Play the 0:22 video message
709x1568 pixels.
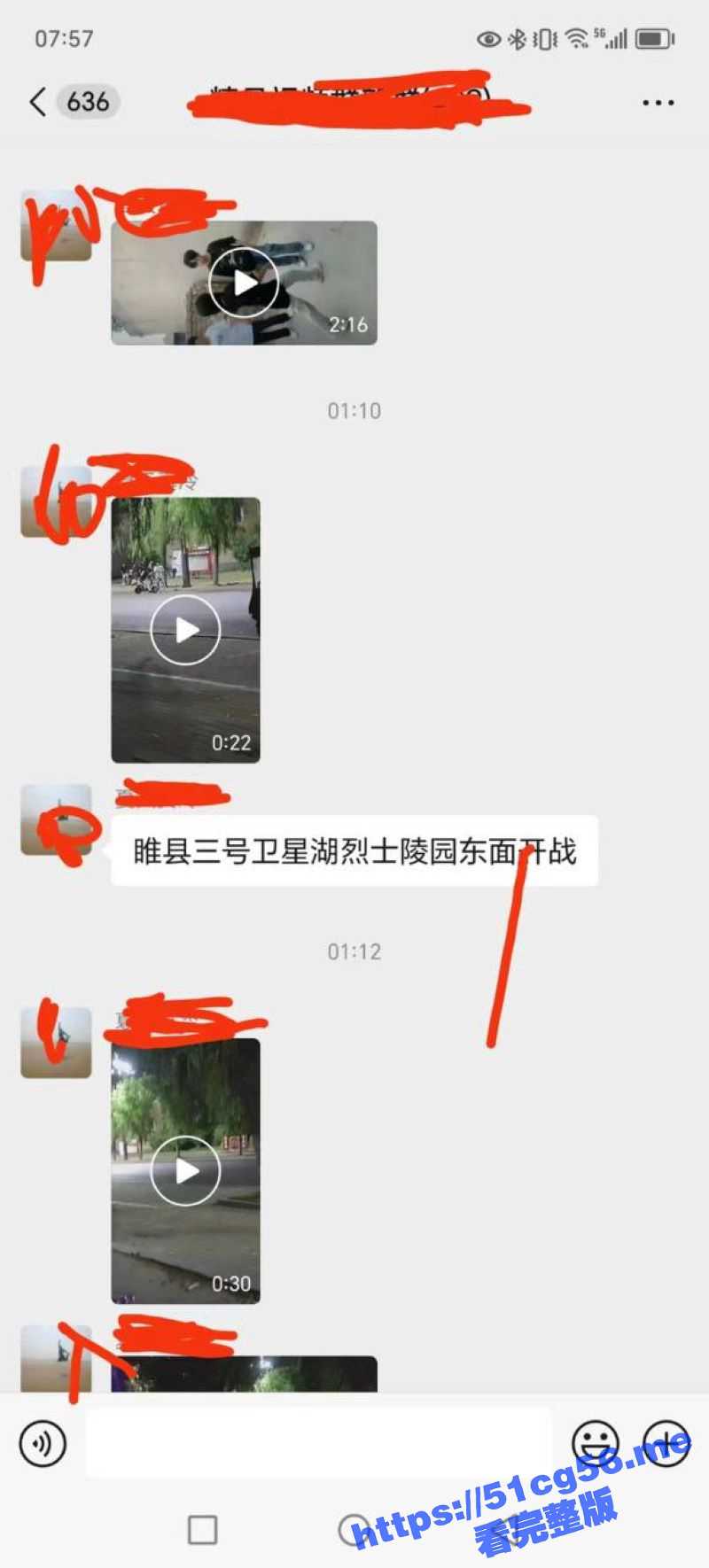pyautogui.click(x=185, y=629)
